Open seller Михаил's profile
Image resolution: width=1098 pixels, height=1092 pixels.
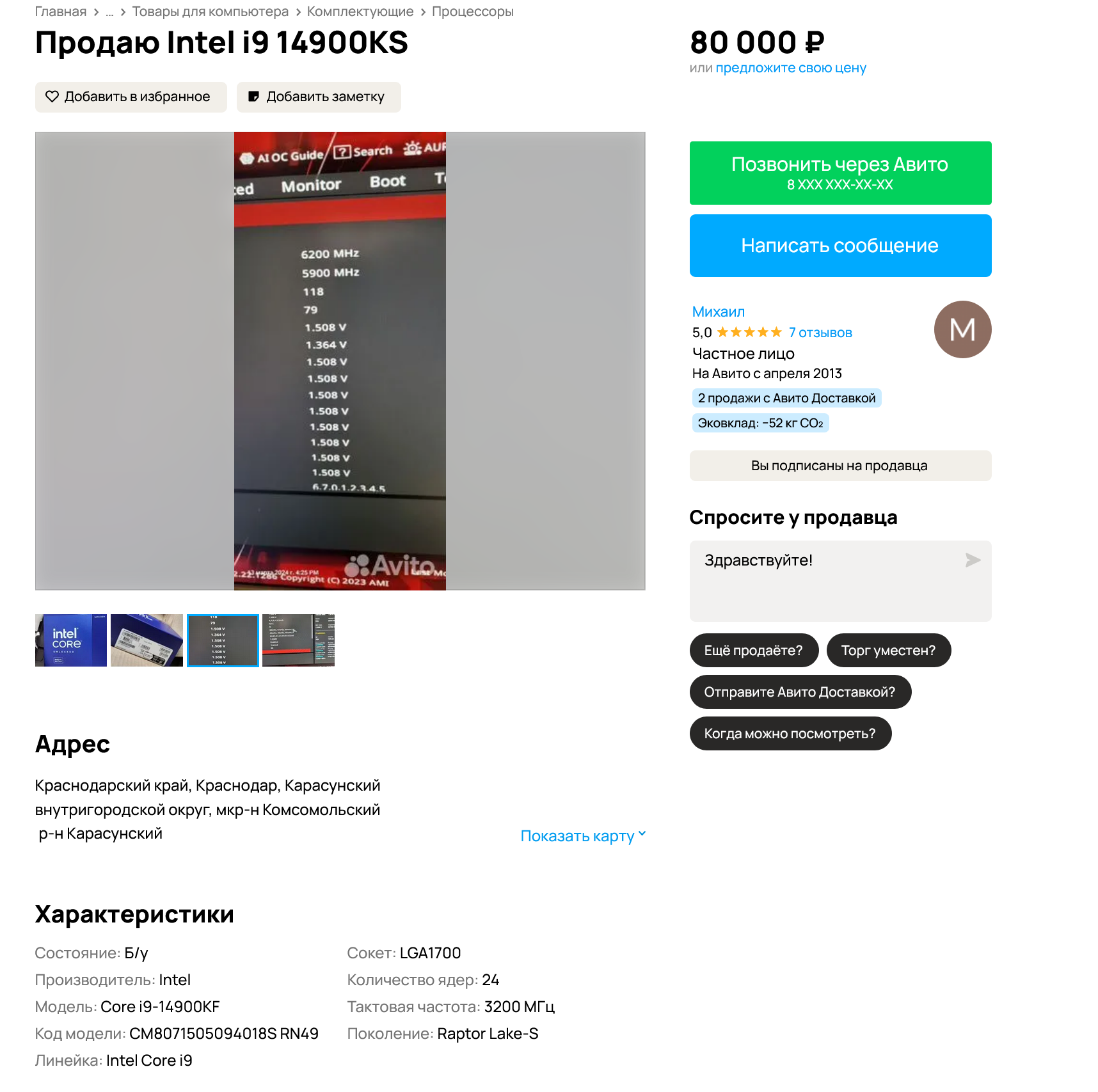tap(718, 312)
